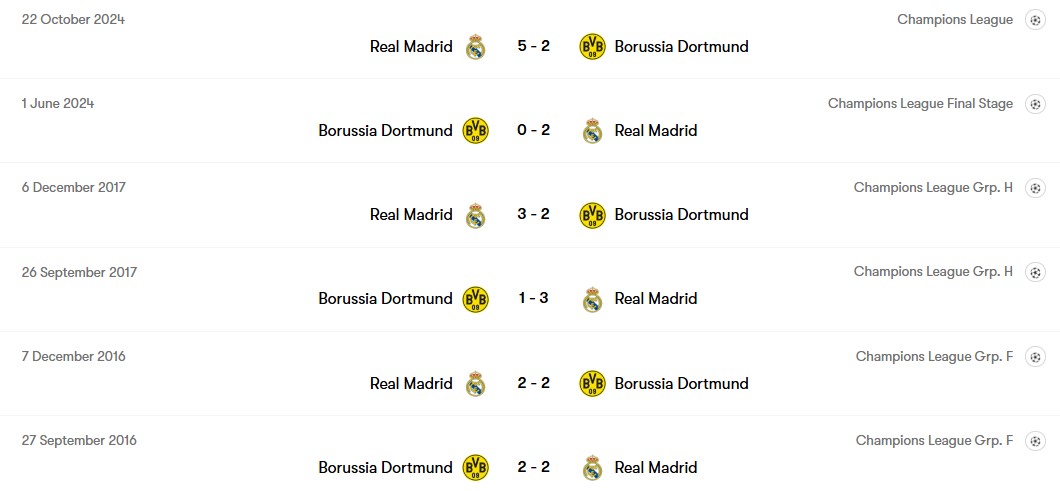Viewport: 1060px width, 491px height.
Task: Open the 26 September 2017 Dortmund match
Action: tap(533, 298)
